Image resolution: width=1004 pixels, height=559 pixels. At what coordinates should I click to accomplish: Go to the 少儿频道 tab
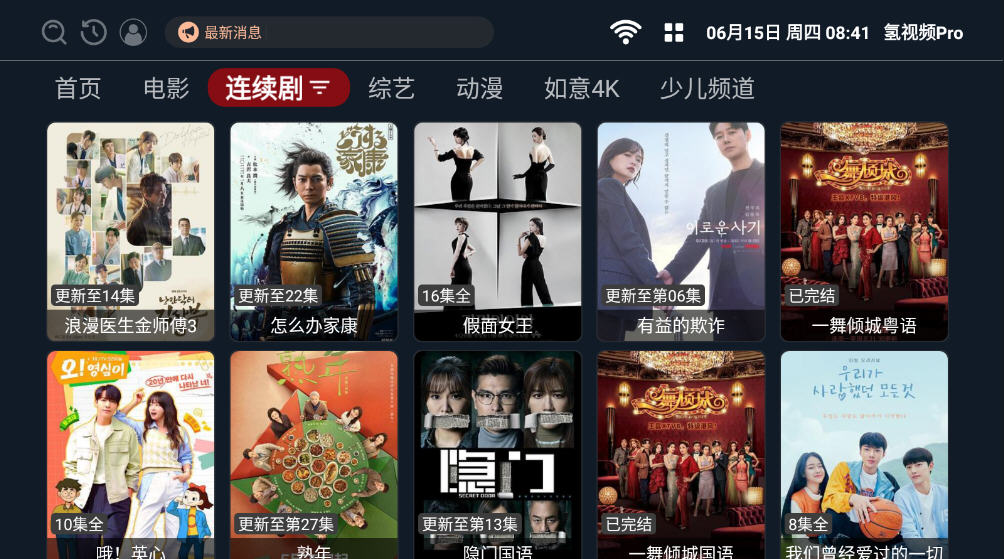(706, 88)
